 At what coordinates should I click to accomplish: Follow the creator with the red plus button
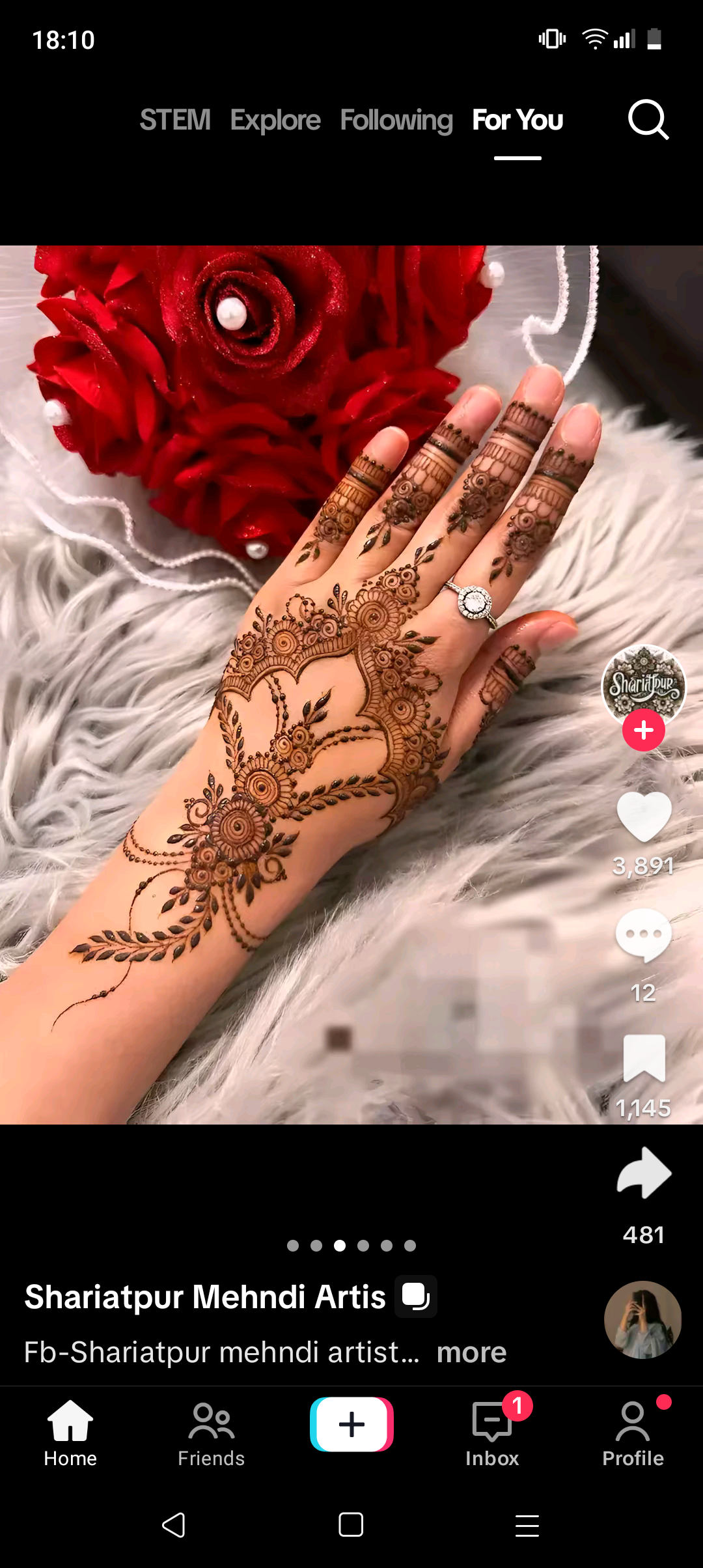click(x=644, y=730)
